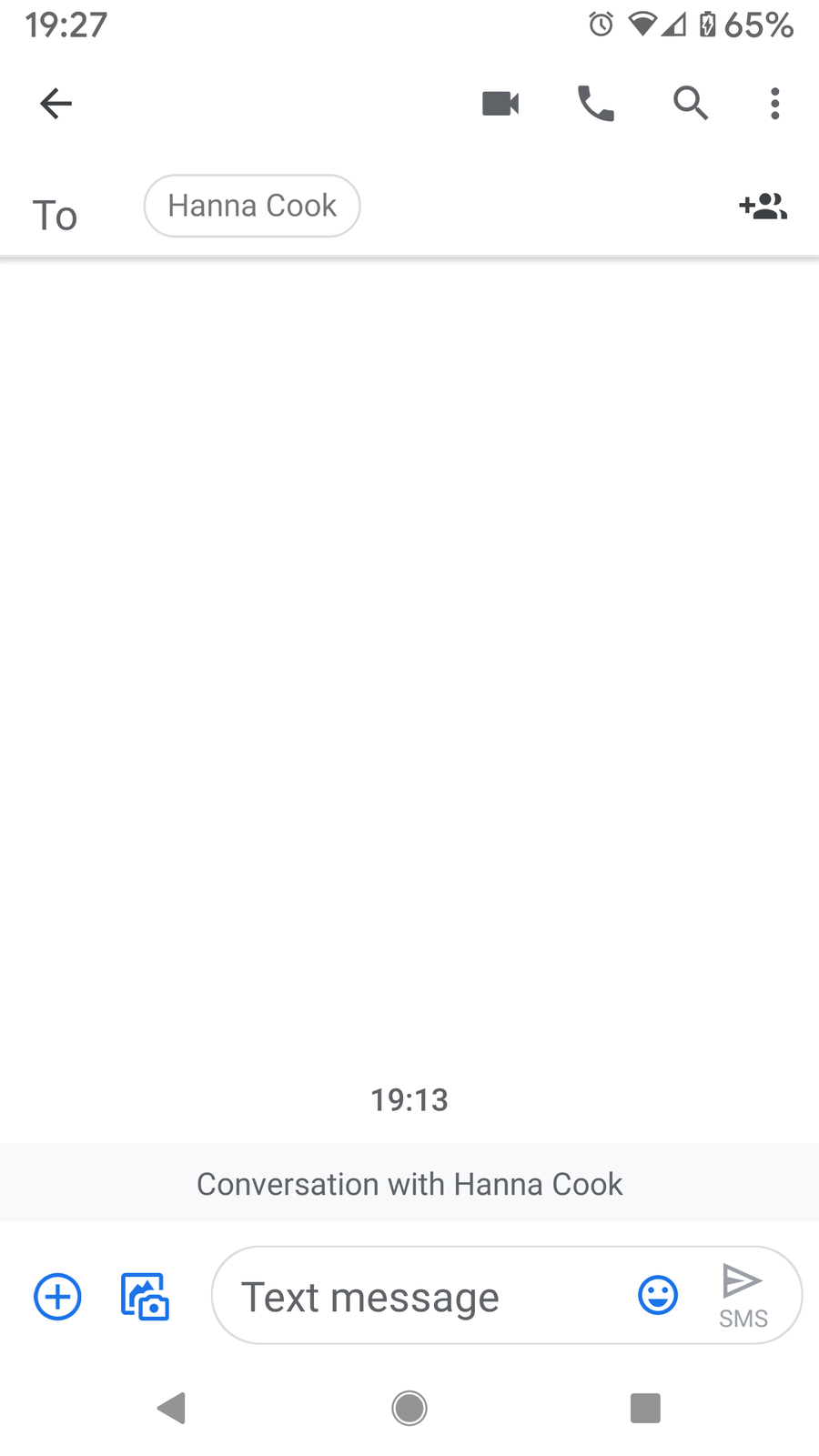Send the SMS message

point(743,1294)
